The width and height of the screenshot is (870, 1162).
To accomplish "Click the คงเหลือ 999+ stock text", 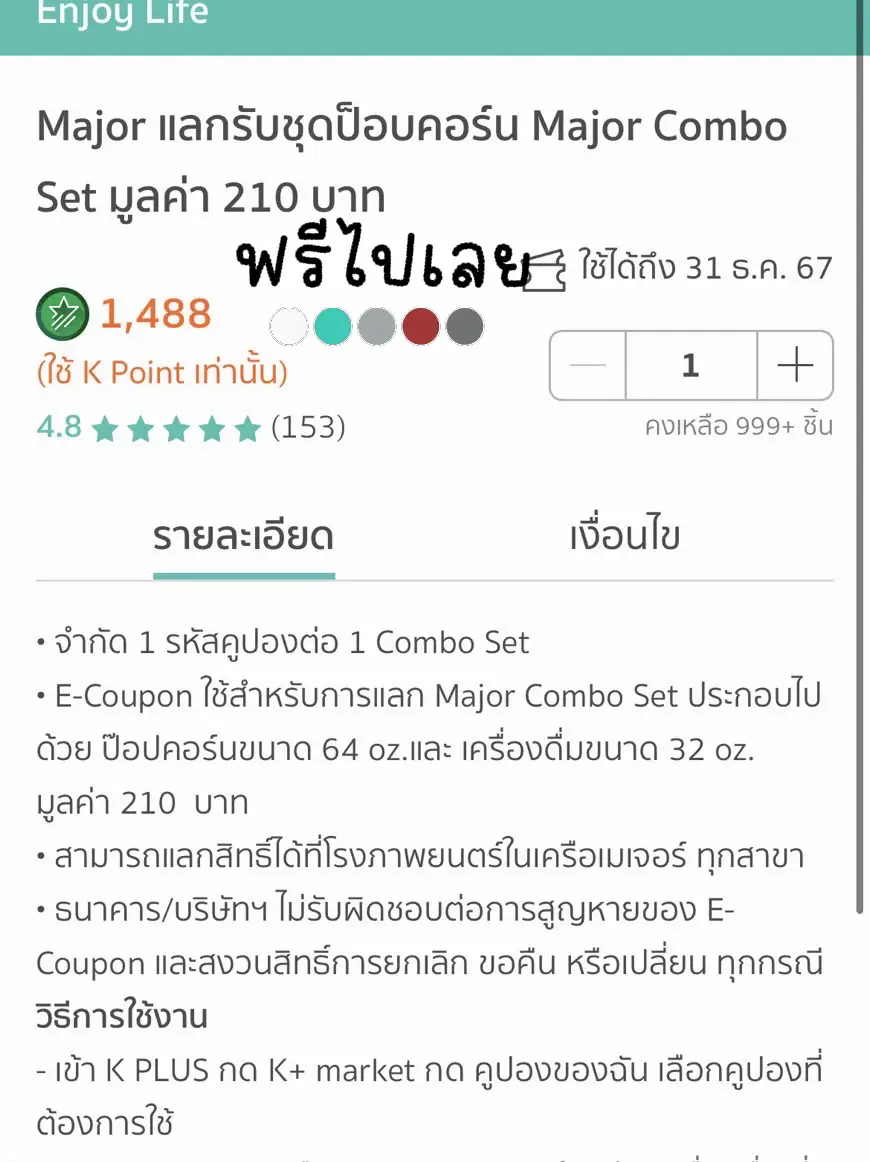I will pyautogui.click(x=739, y=425).
